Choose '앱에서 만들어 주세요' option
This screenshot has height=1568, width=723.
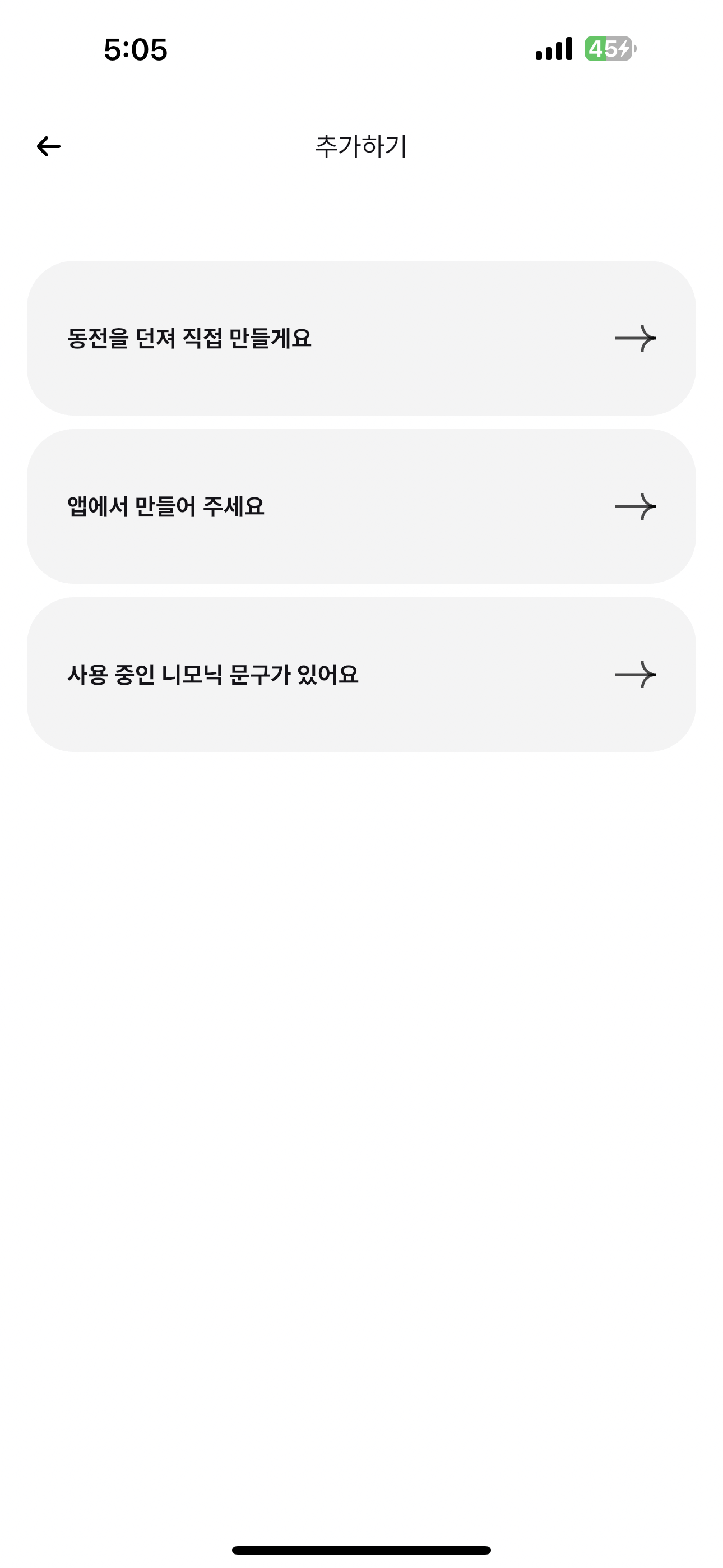(x=361, y=506)
